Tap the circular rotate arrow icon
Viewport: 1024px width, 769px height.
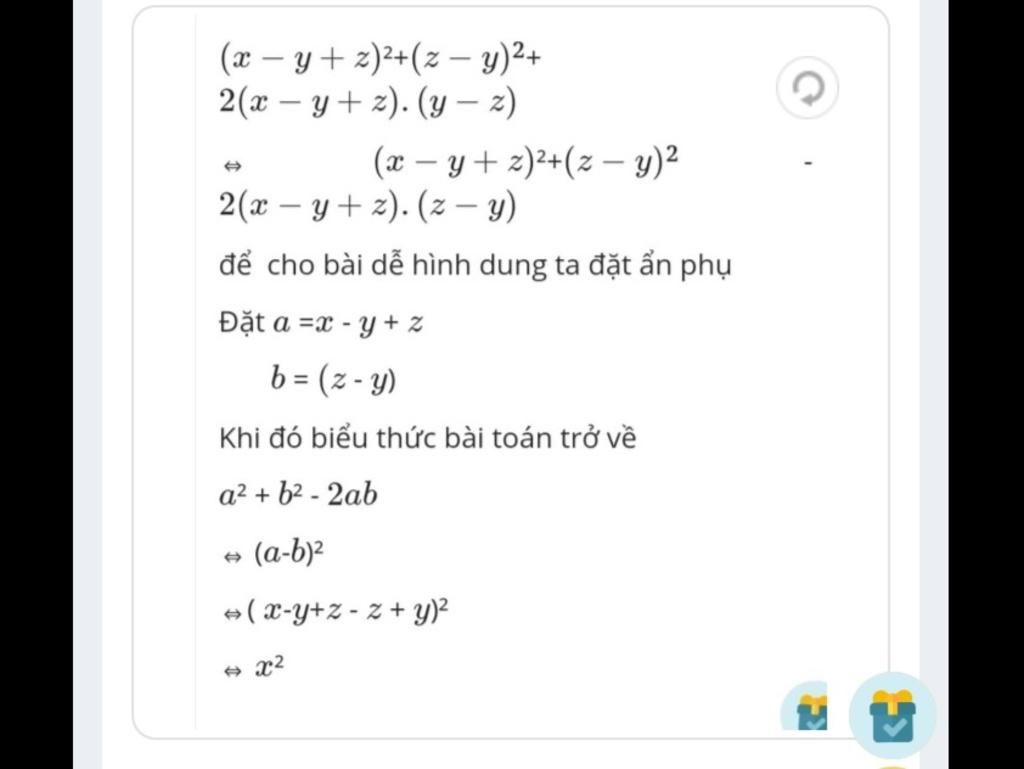[807, 90]
